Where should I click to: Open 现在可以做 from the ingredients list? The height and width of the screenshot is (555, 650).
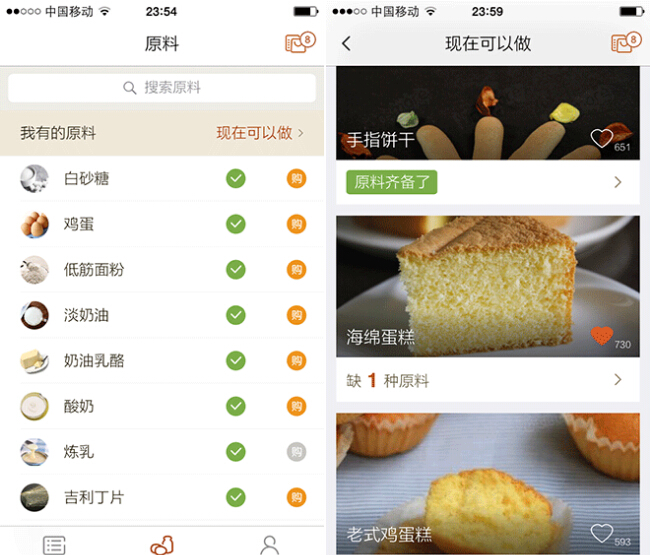pos(260,133)
